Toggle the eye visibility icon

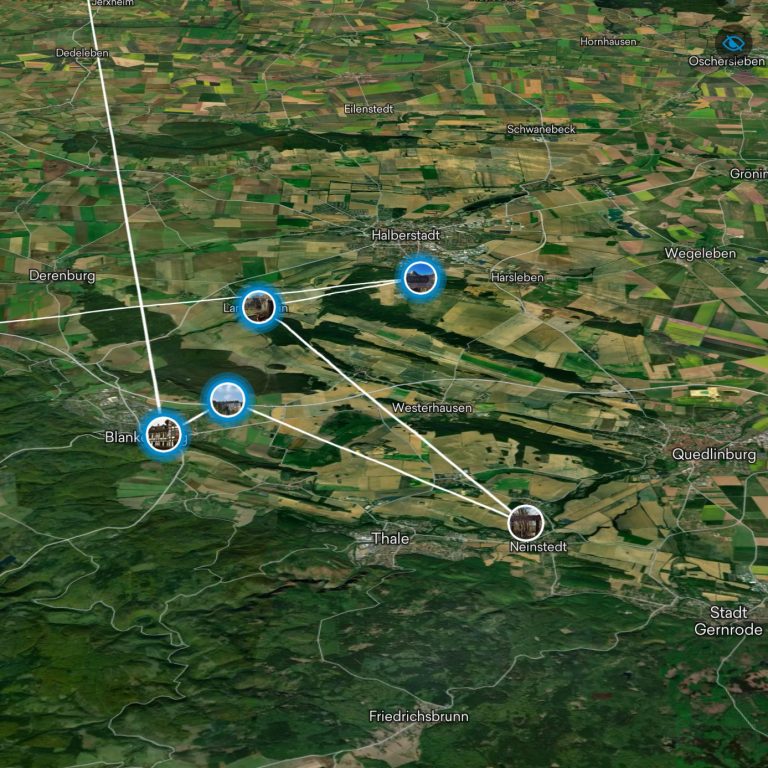(734, 43)
